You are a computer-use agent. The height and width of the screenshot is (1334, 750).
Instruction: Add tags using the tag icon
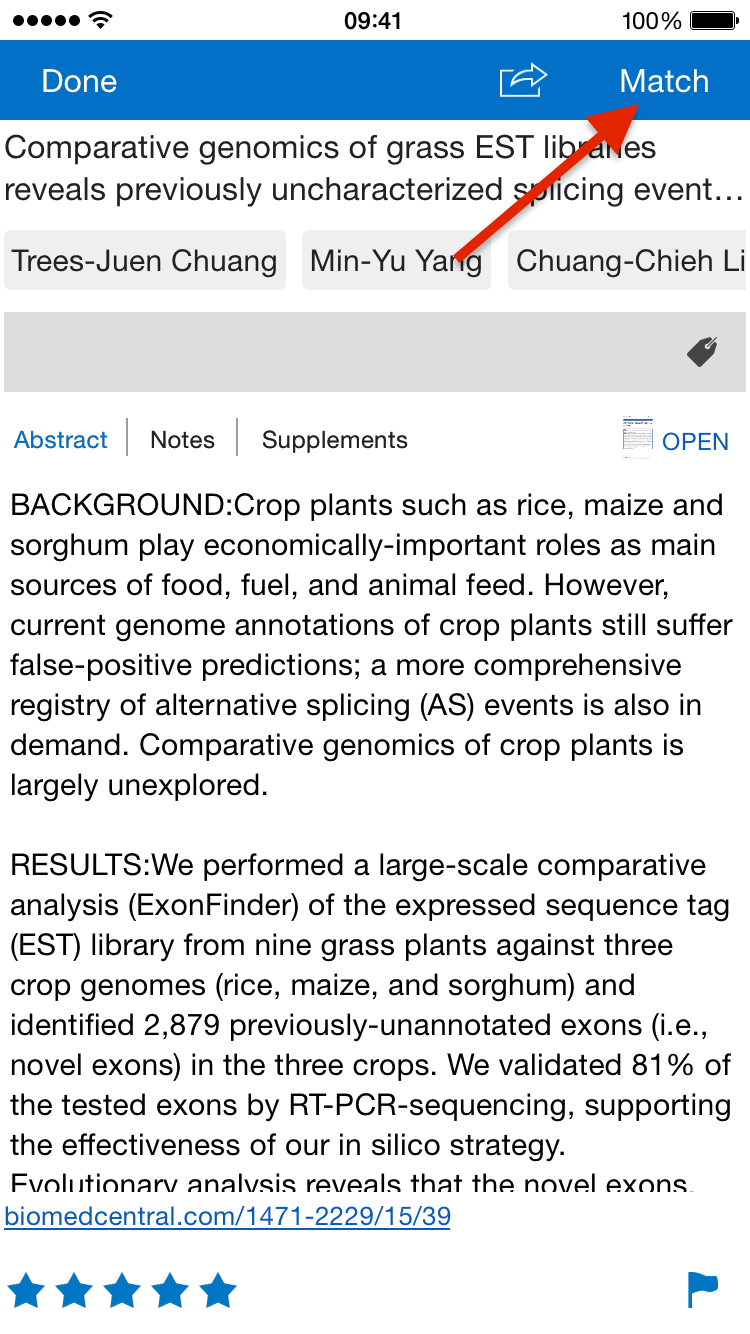pos(703,351)
